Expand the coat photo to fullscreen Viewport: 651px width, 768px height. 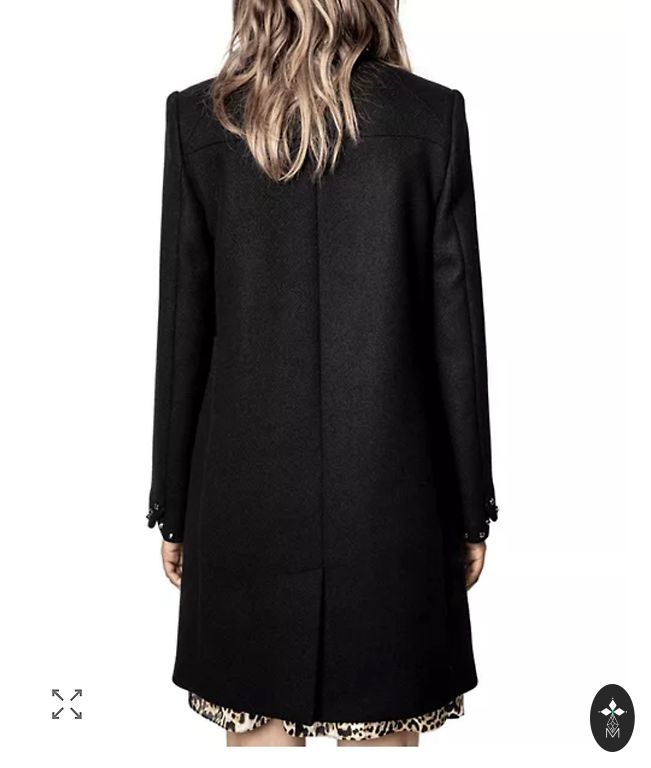pyautogui.click(x=67, y=704)
